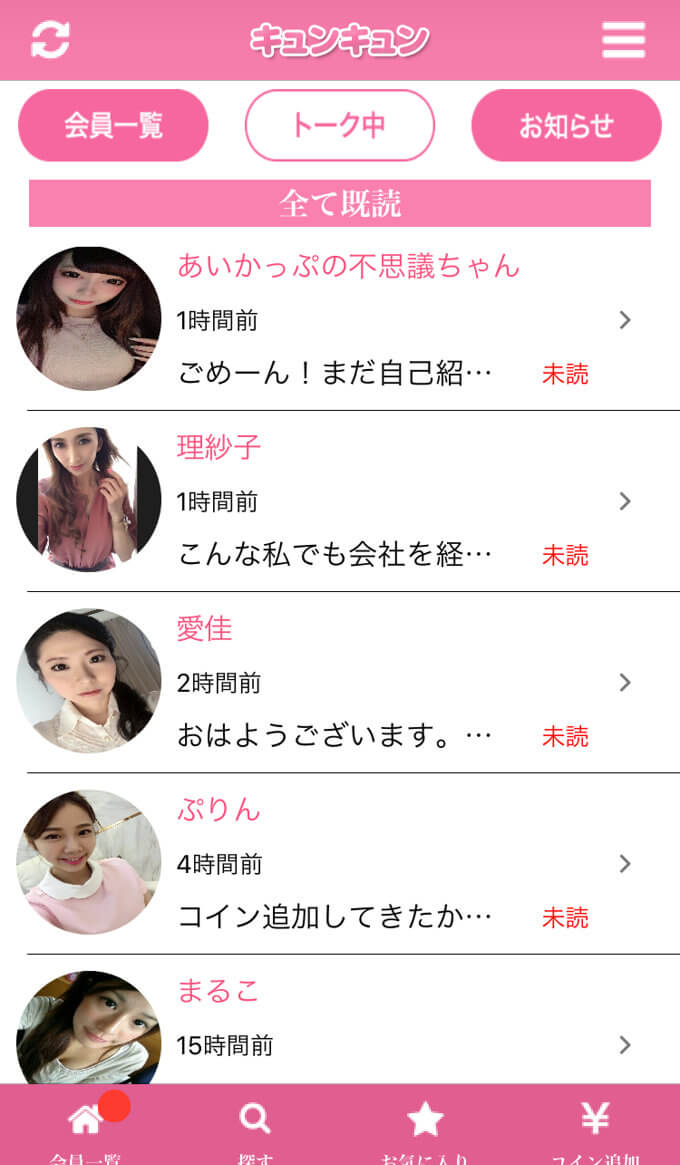Open the お知らせ tab

coord(566,125)
